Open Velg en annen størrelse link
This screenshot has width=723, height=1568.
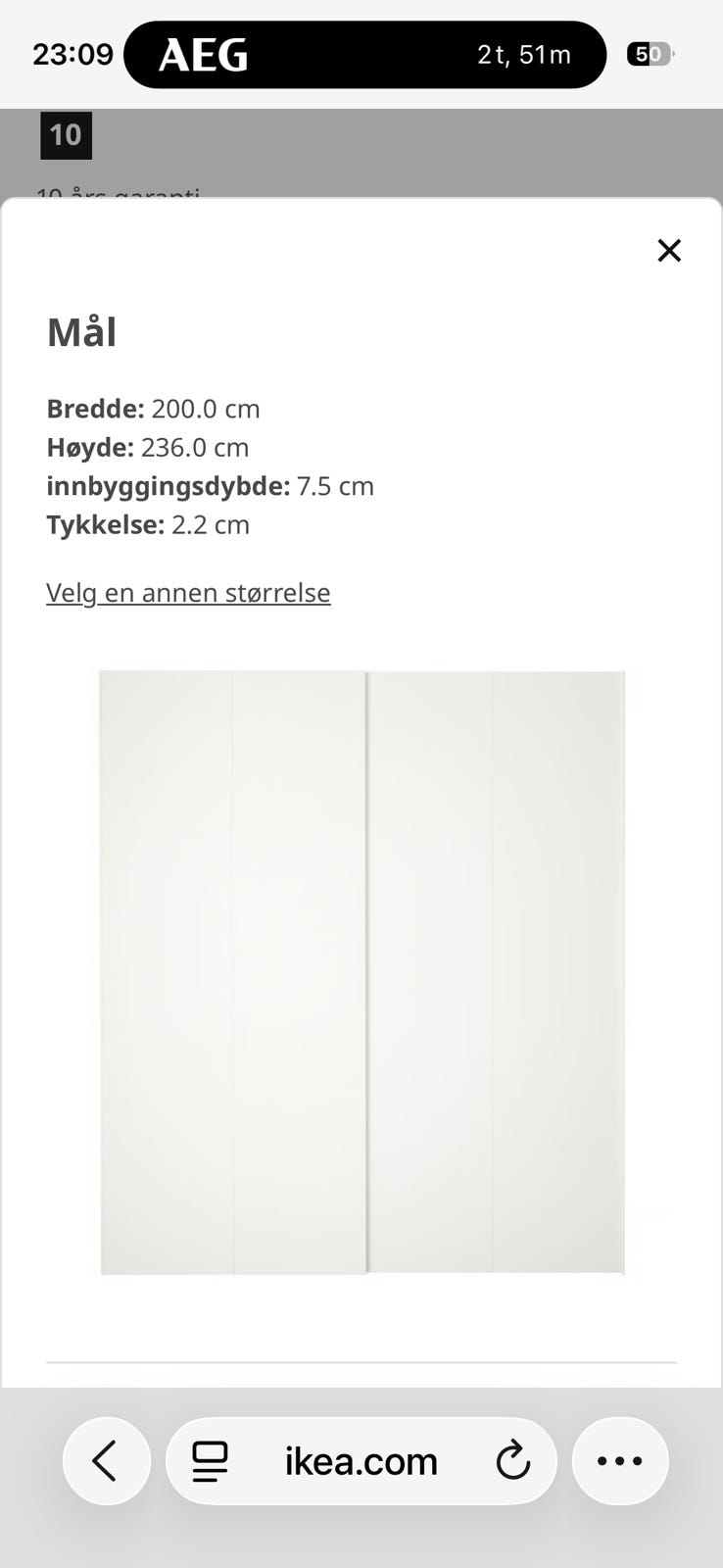tap(187, 593)
